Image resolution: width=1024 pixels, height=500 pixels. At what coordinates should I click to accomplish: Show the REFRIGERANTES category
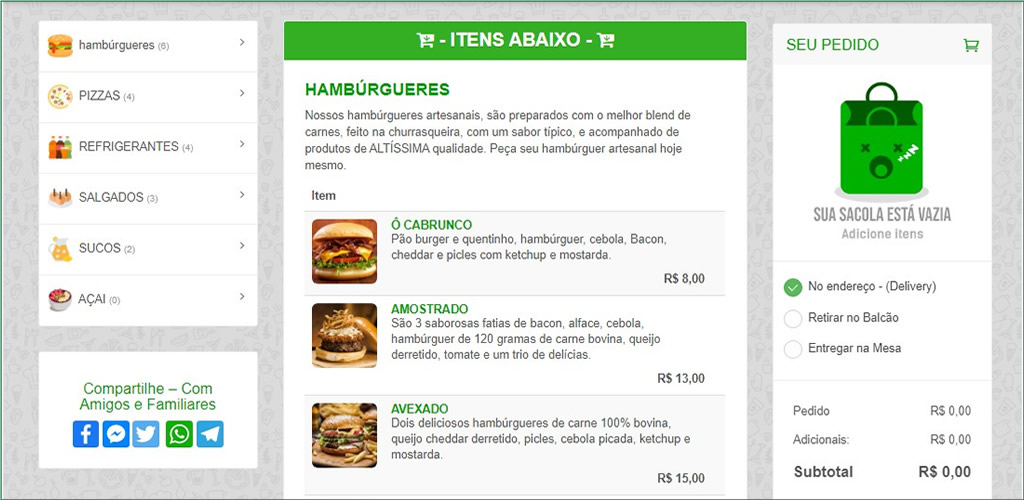[147, 147]
